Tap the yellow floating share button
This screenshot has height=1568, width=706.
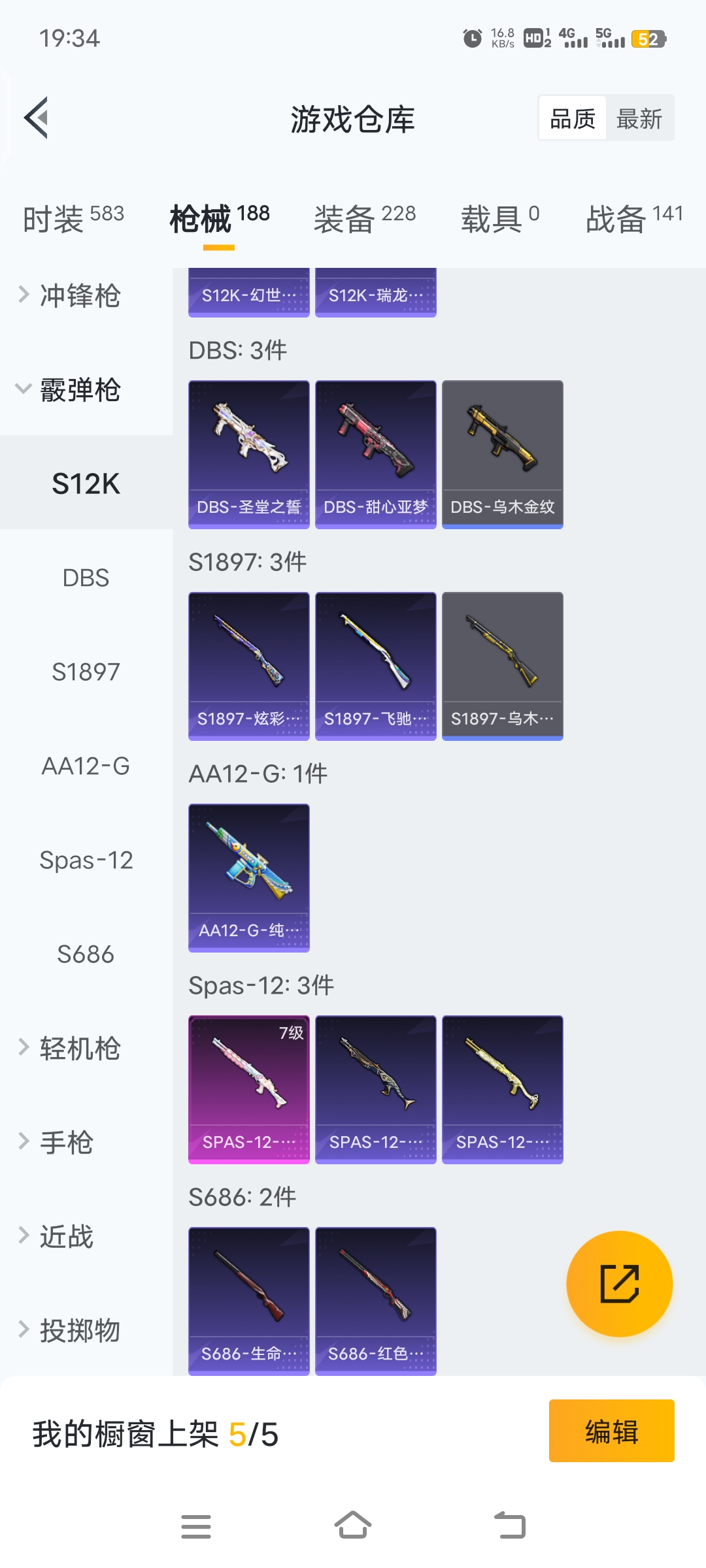619,1284
